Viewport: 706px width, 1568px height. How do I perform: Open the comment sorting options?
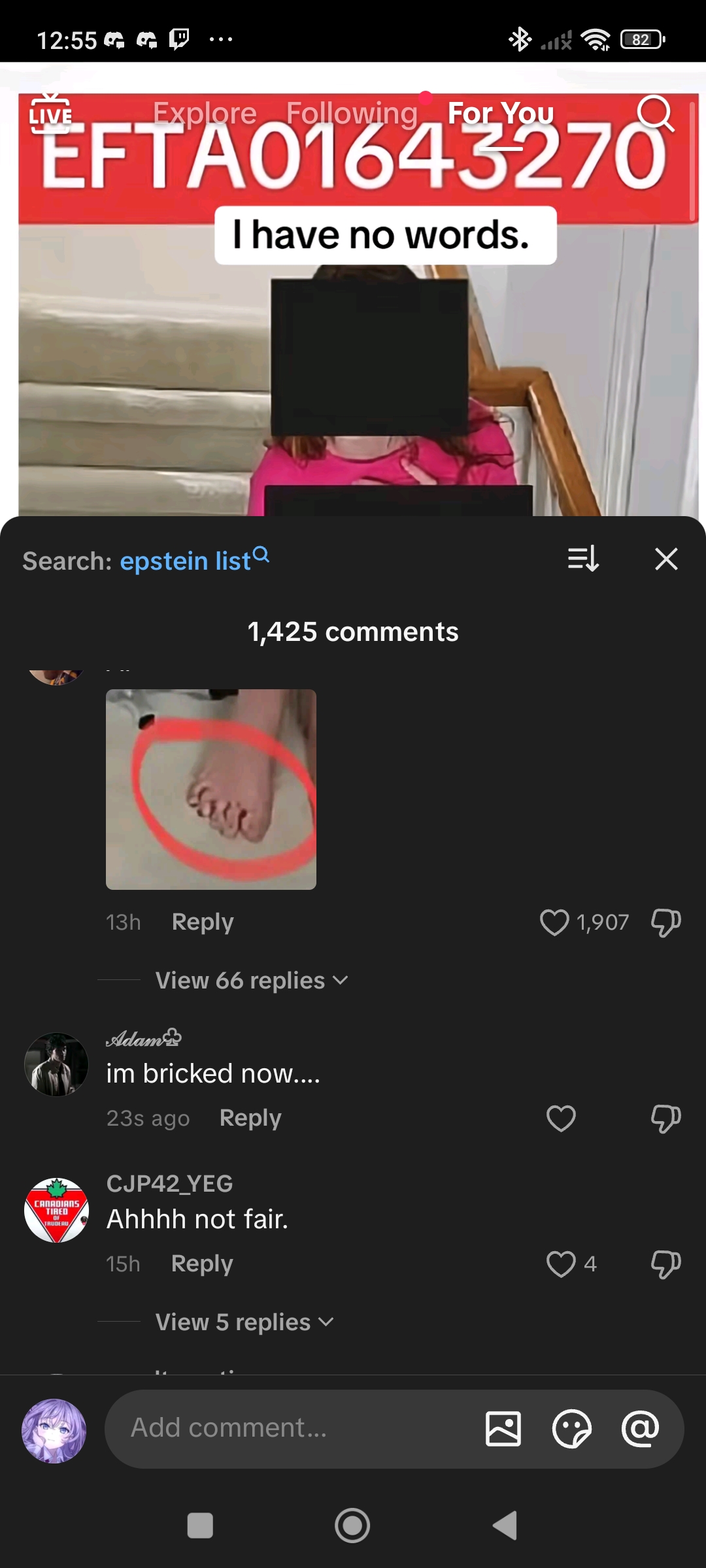(x=582, y=559)
